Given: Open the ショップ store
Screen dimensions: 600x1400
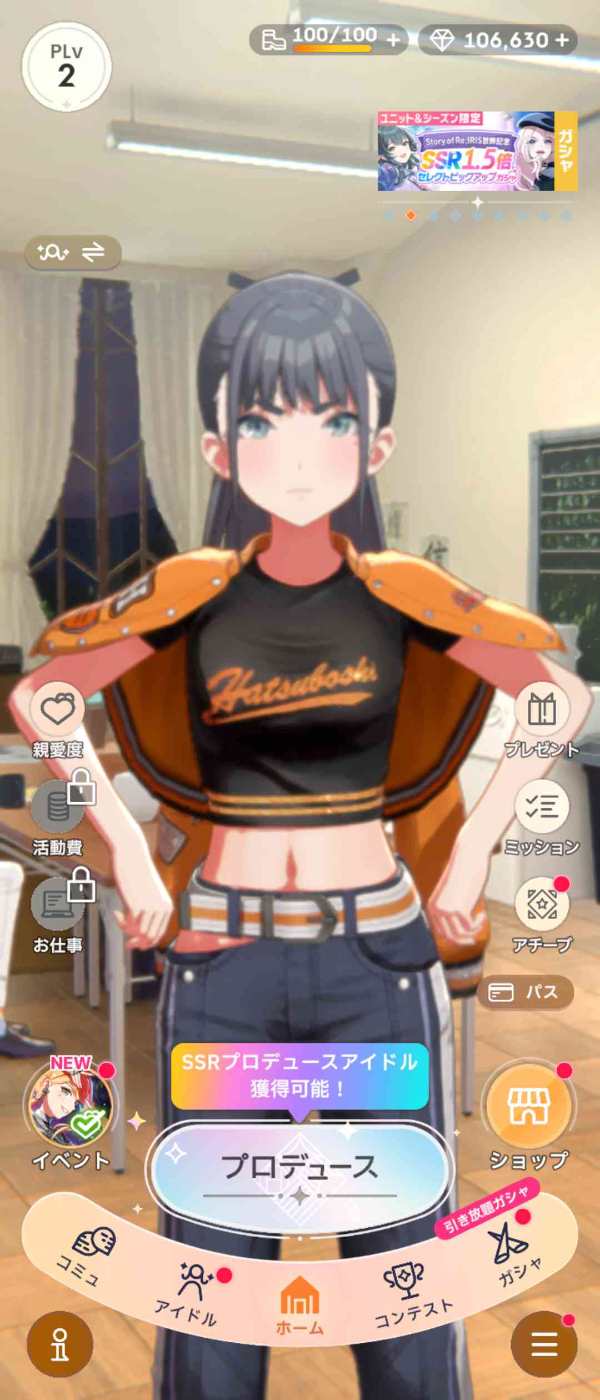Looking at the screenshot, I should point(528,1116).
